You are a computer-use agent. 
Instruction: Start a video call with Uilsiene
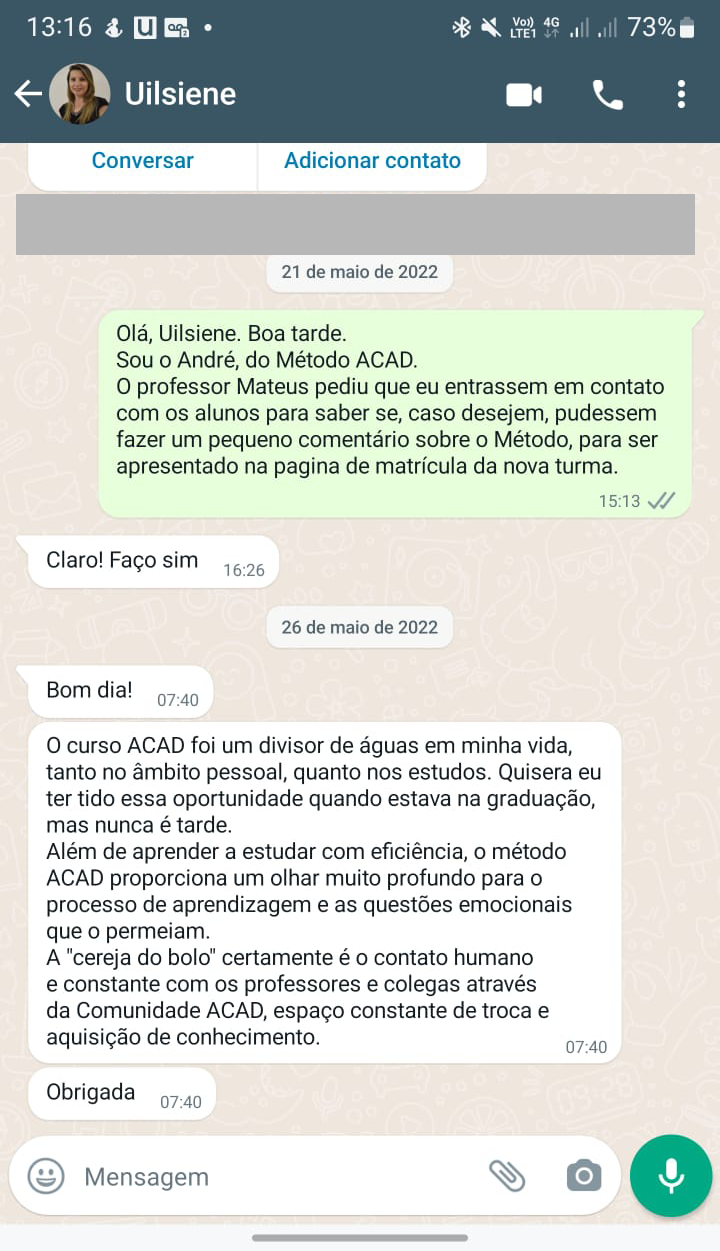point(524,95)
